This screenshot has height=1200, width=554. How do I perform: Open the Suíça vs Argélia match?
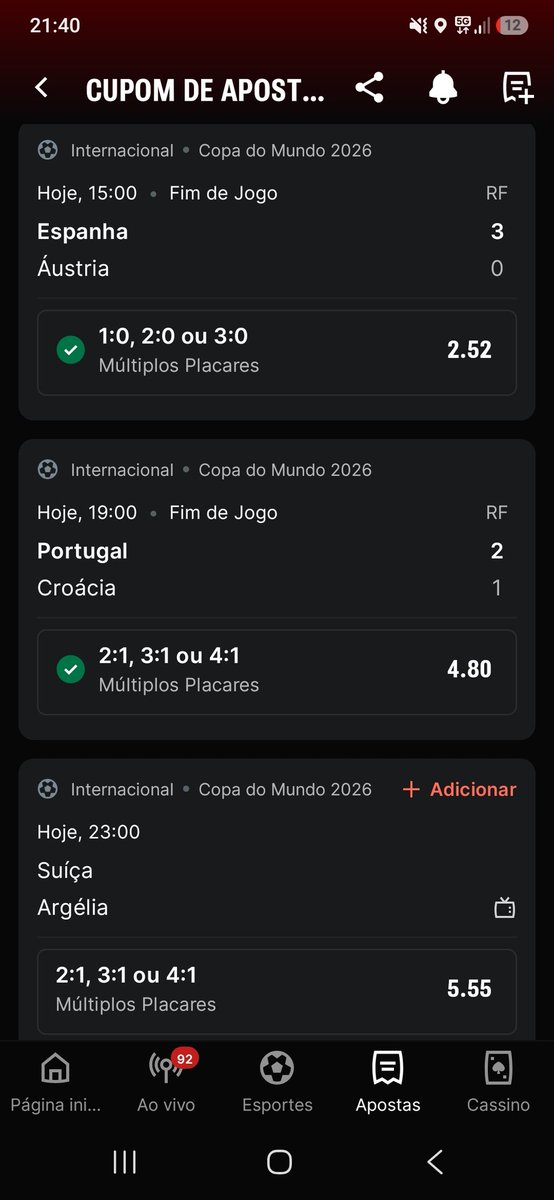pos(277,889)
